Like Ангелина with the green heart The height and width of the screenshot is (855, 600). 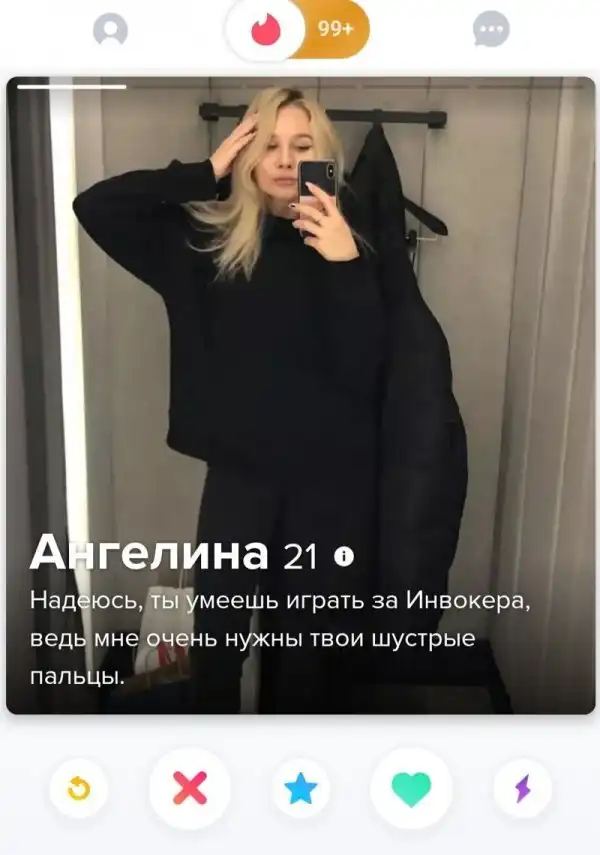click(x=411, y=789)
